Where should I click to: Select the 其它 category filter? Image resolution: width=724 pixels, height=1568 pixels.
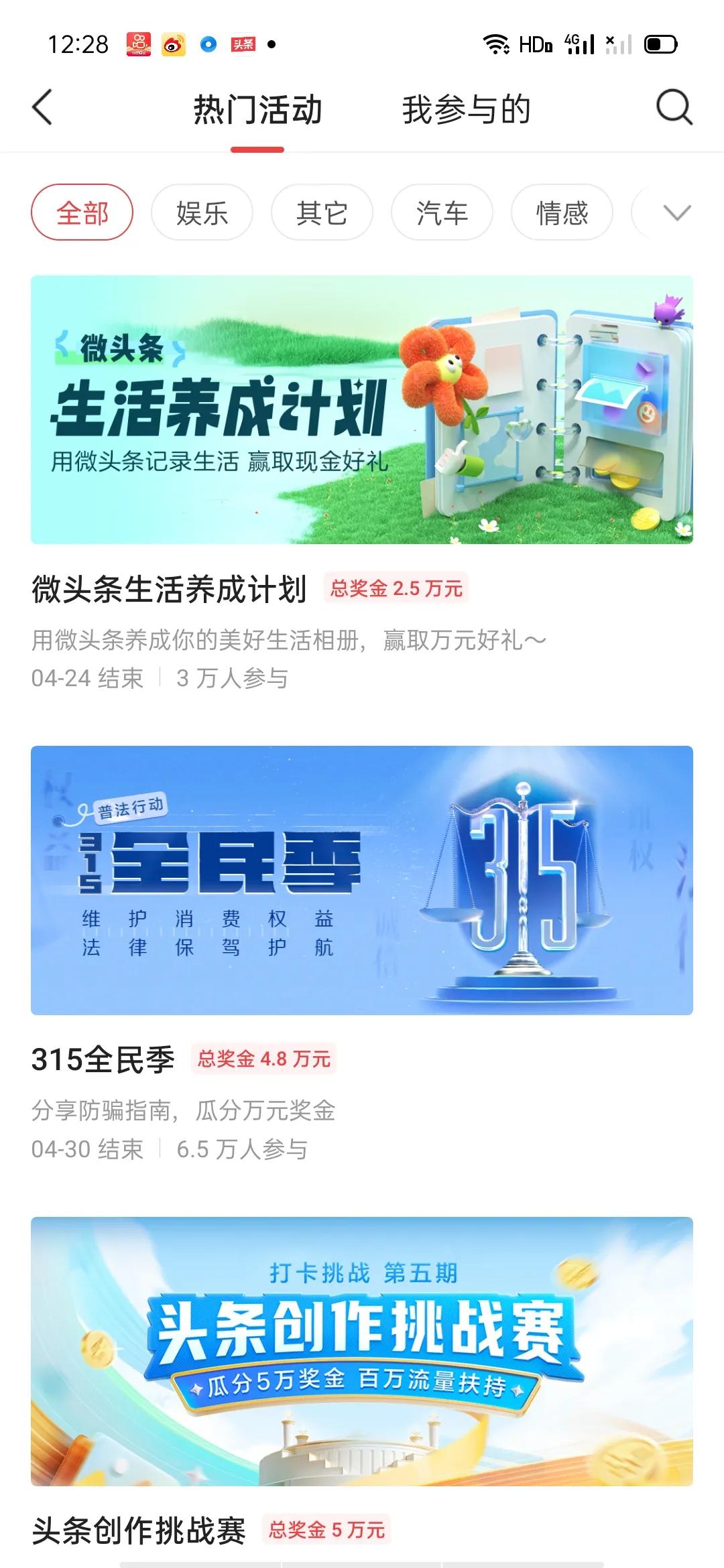click(322, 212)
